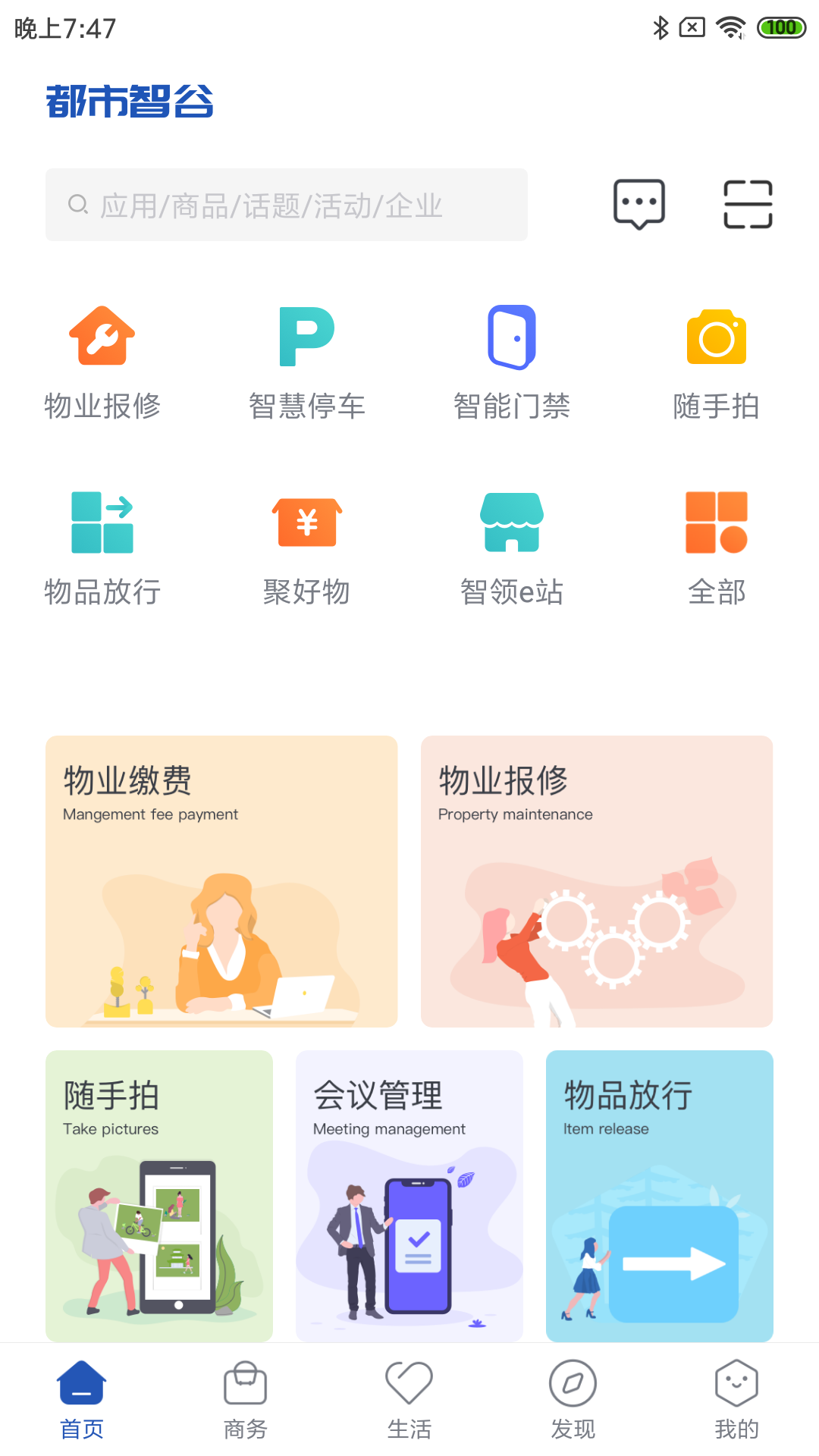Open 智领e站 store
The height and width of the screenshot is (1456, 819).
point(512,549)
